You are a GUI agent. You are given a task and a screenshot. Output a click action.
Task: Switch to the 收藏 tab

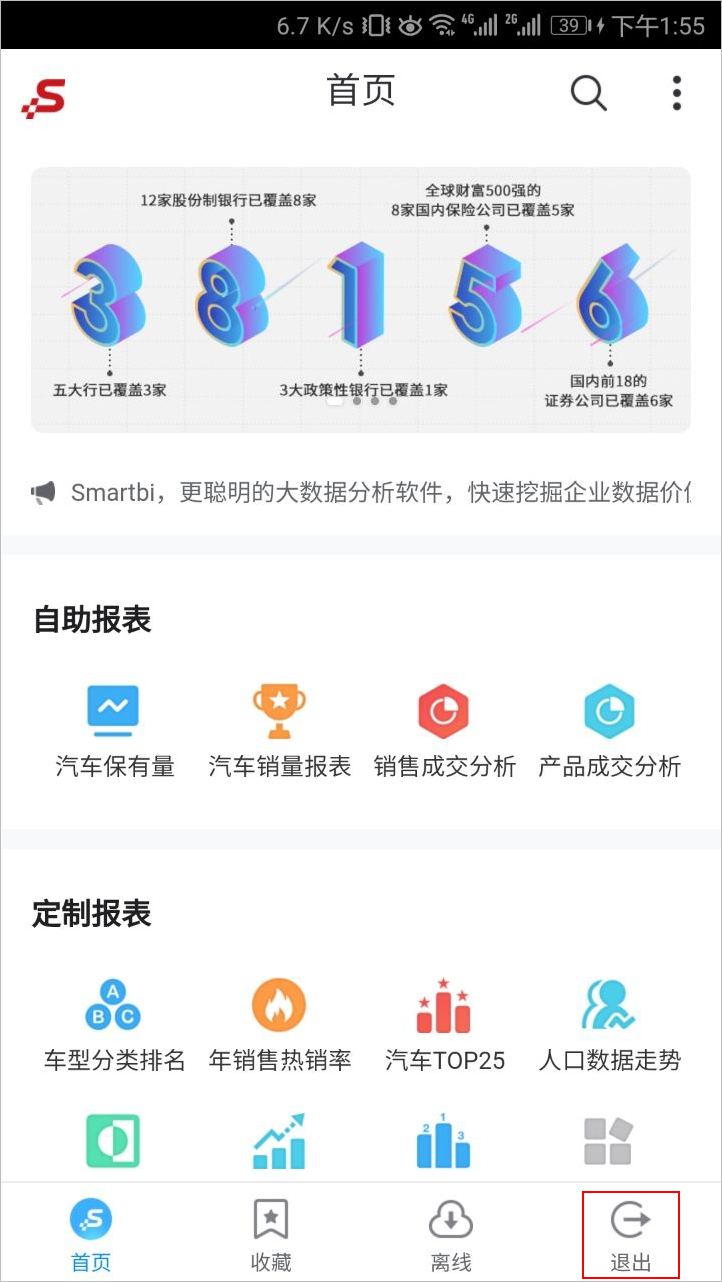271,1235
